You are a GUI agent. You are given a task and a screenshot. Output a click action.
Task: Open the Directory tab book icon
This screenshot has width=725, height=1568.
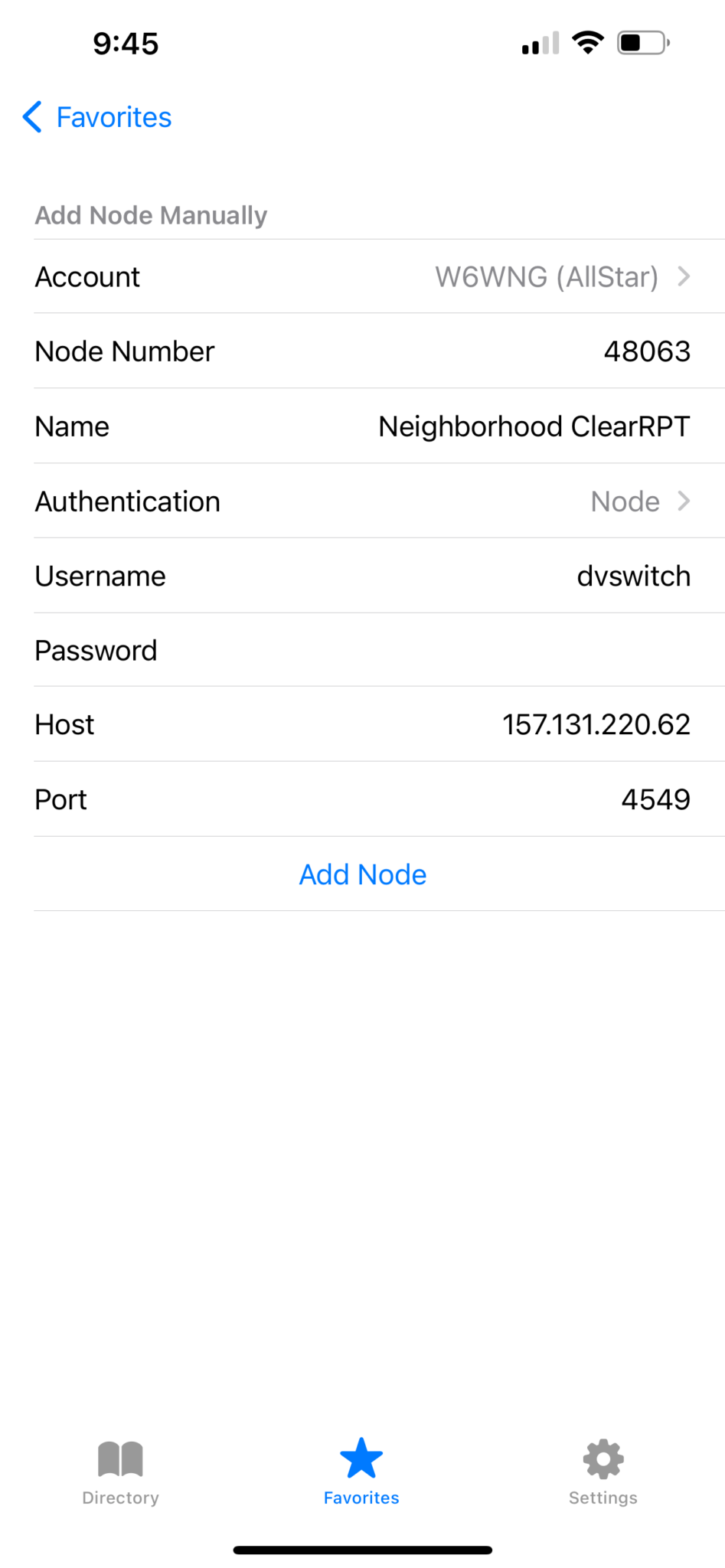click(120, 1459)
